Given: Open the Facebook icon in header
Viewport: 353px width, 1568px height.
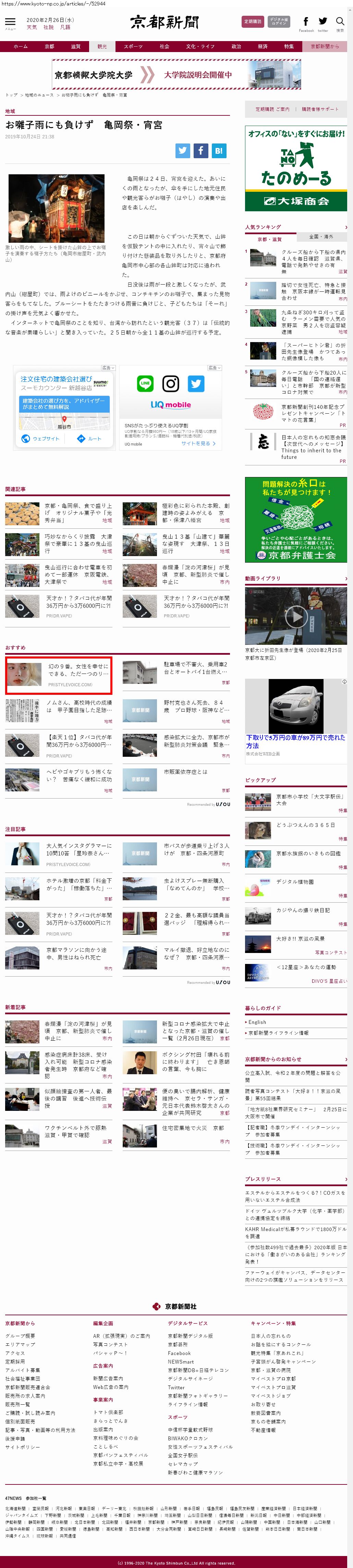Looking at the screenshot, I should click(x=306, y=21).
